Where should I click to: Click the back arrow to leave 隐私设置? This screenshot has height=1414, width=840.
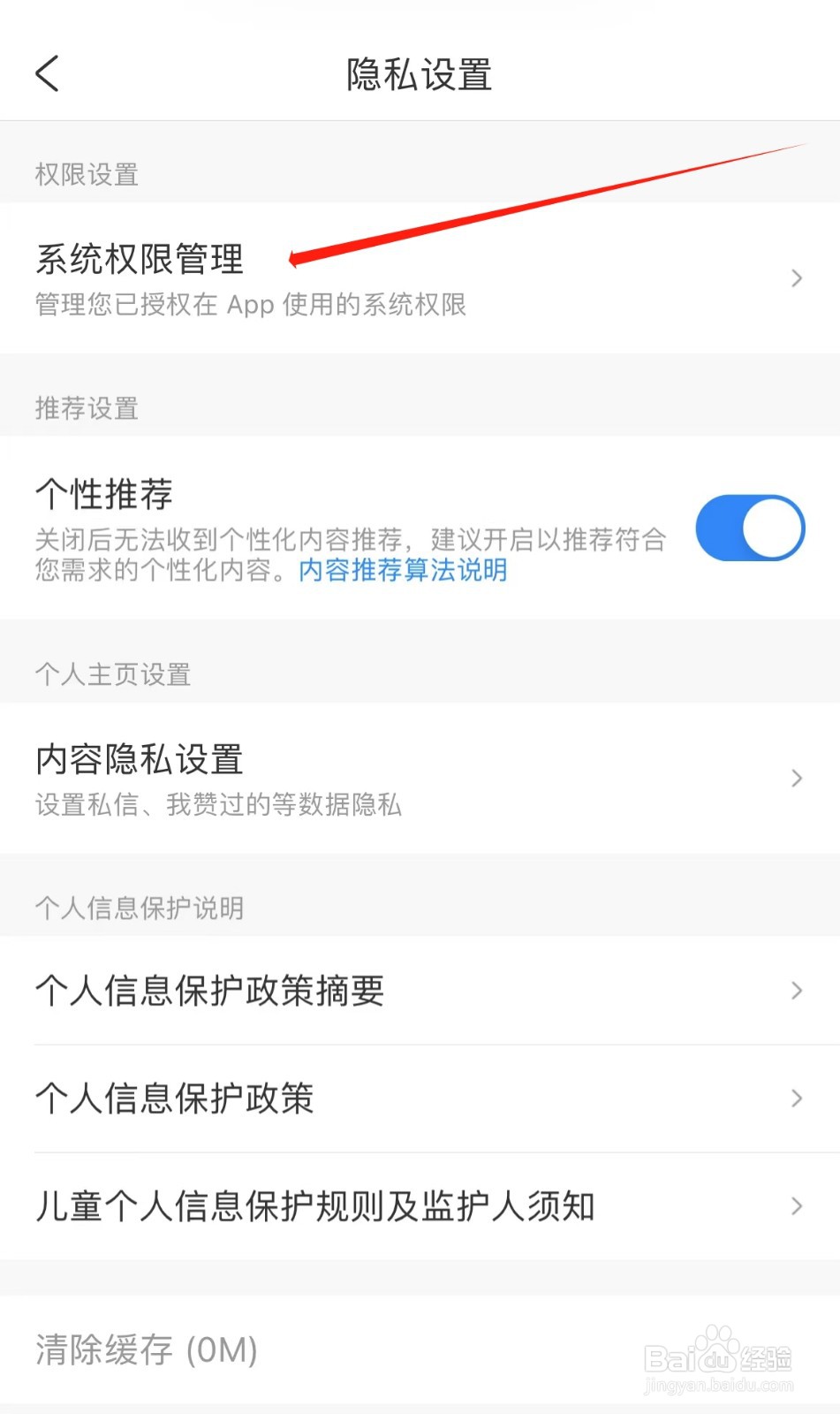[x=48, y=73]
